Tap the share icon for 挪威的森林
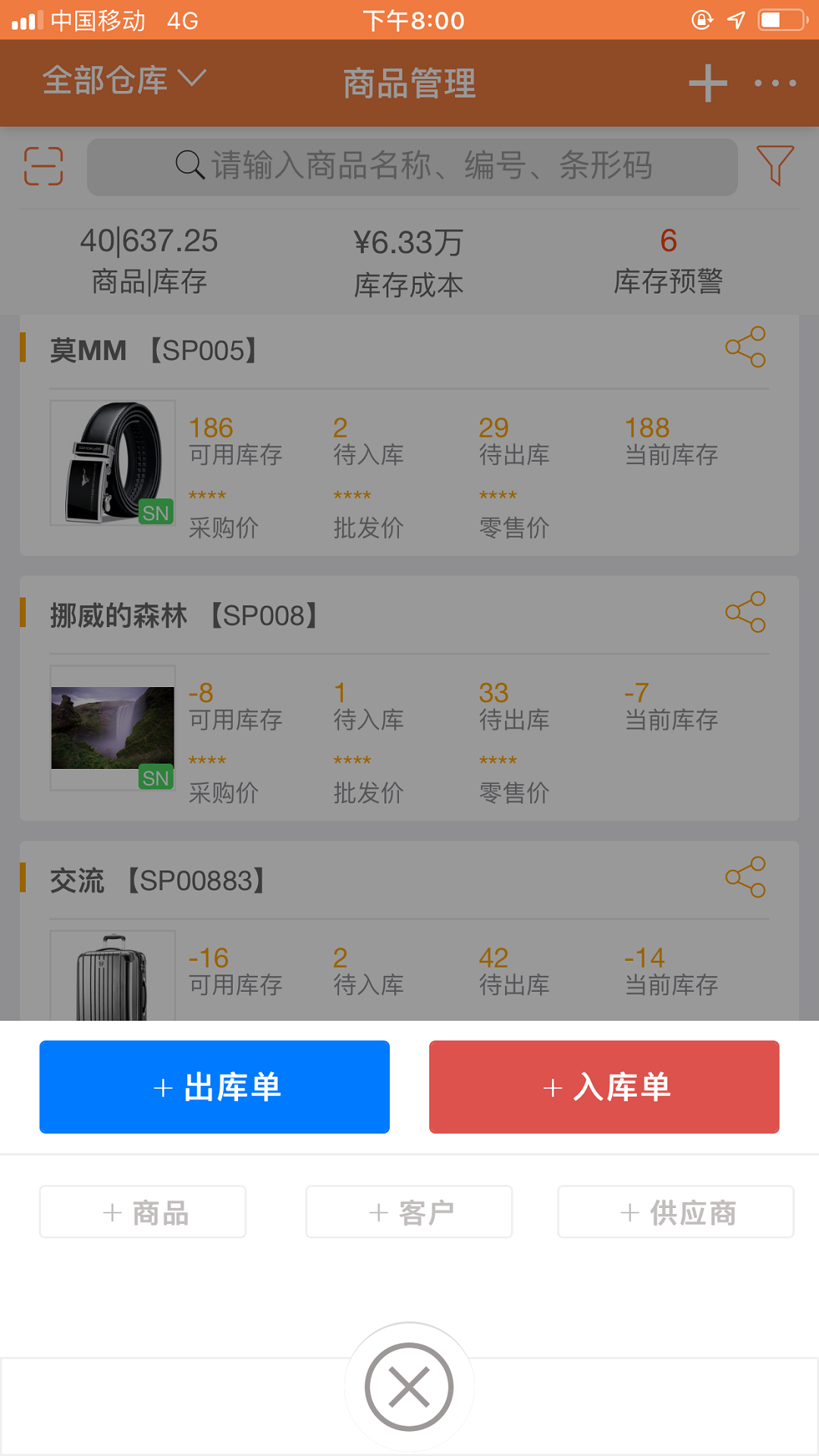819x1456 pixels. [x=747, y=613]
